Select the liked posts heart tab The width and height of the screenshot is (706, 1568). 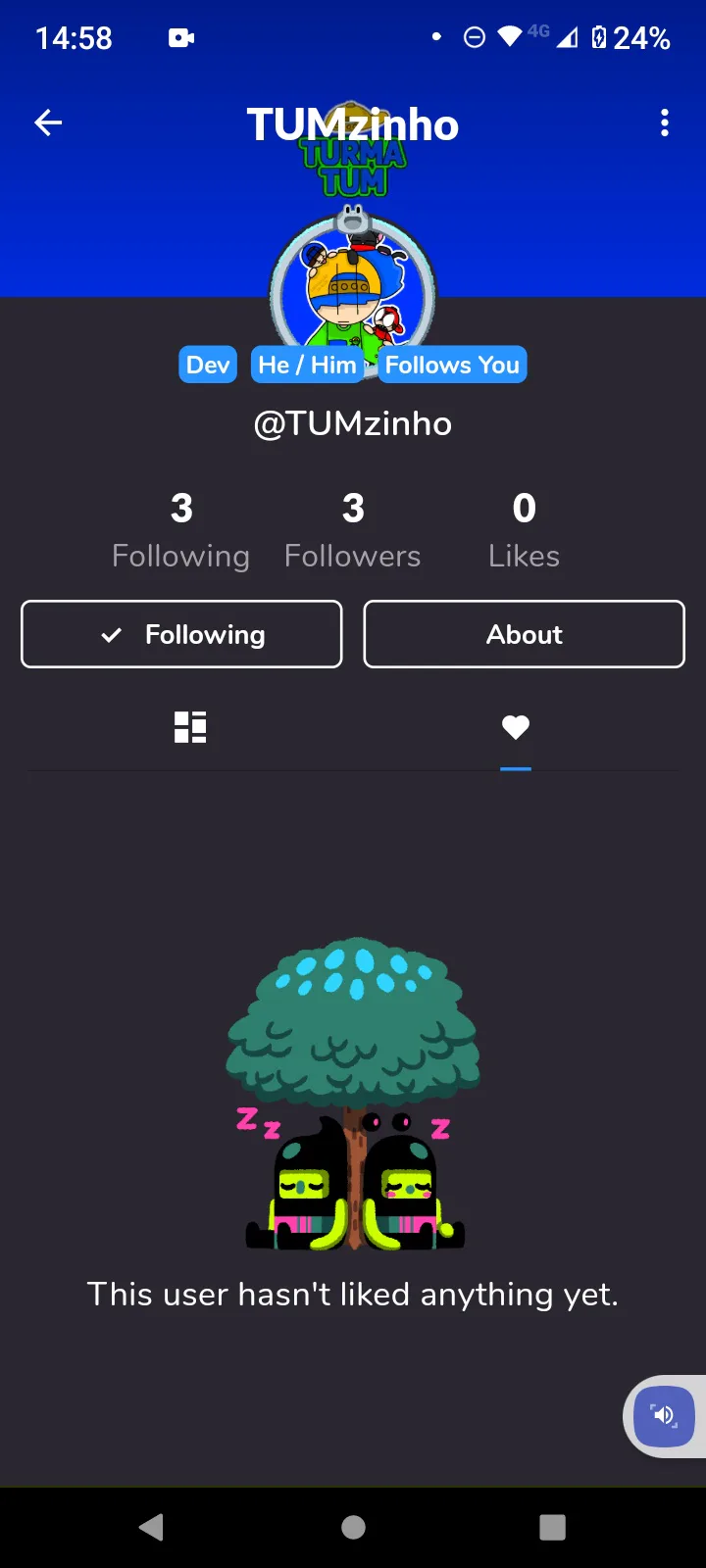pyautogui.click(x=516, y=727)
